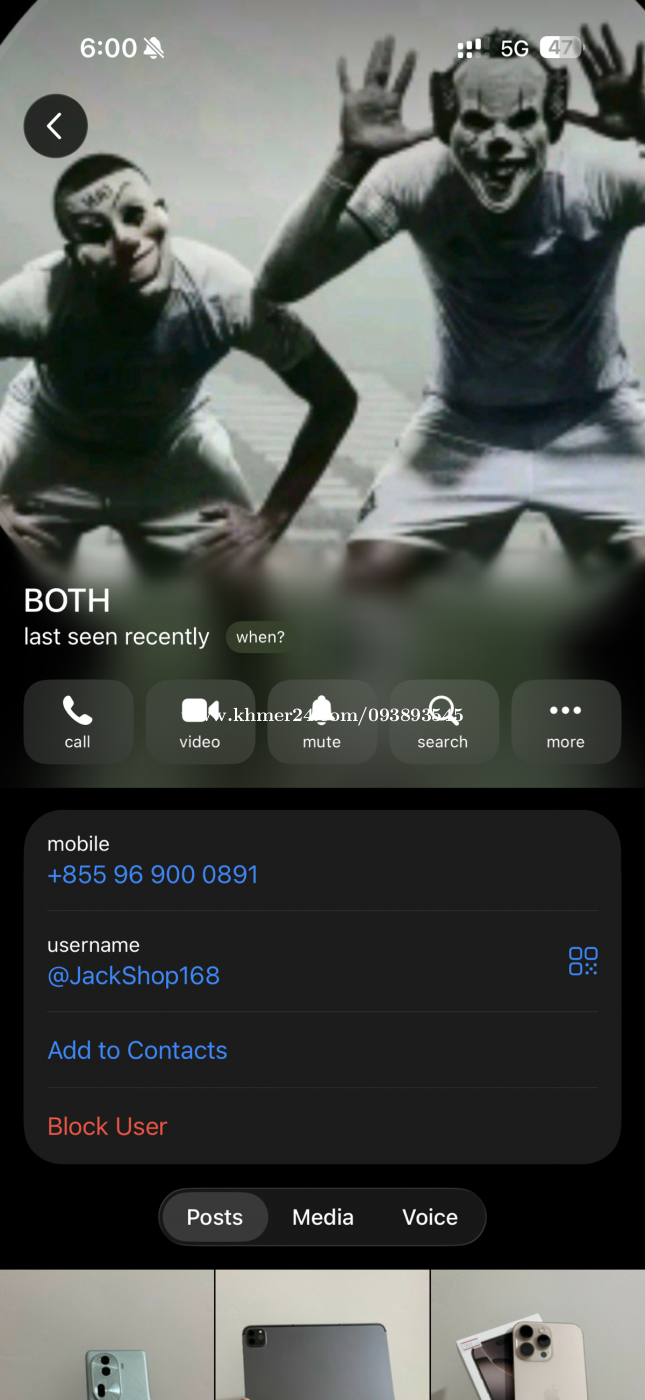Open the more options menu

(565, 722)
